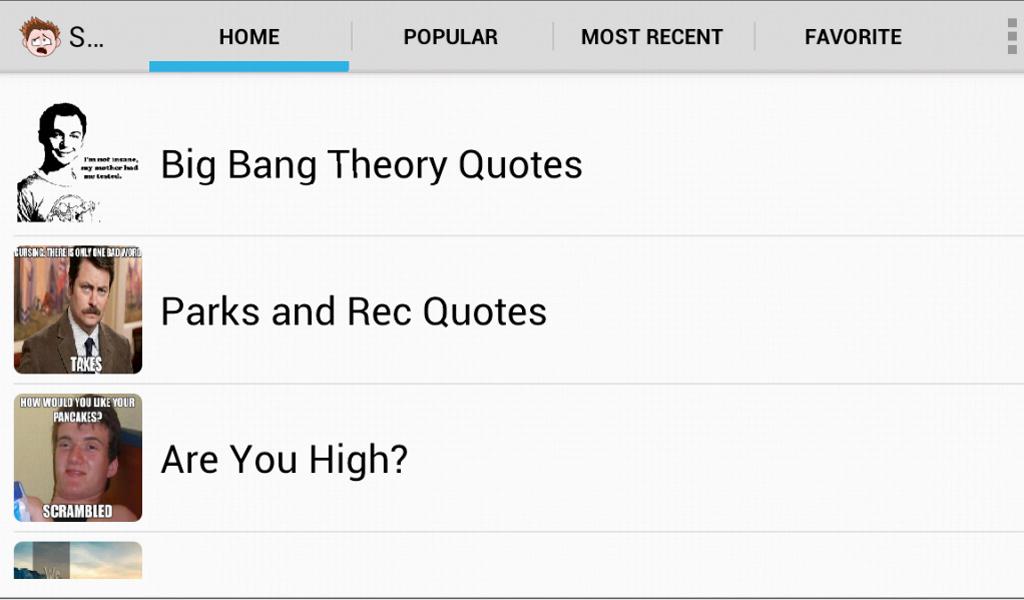
Task: Select the Home tab
Action: (x=249, y=37)
